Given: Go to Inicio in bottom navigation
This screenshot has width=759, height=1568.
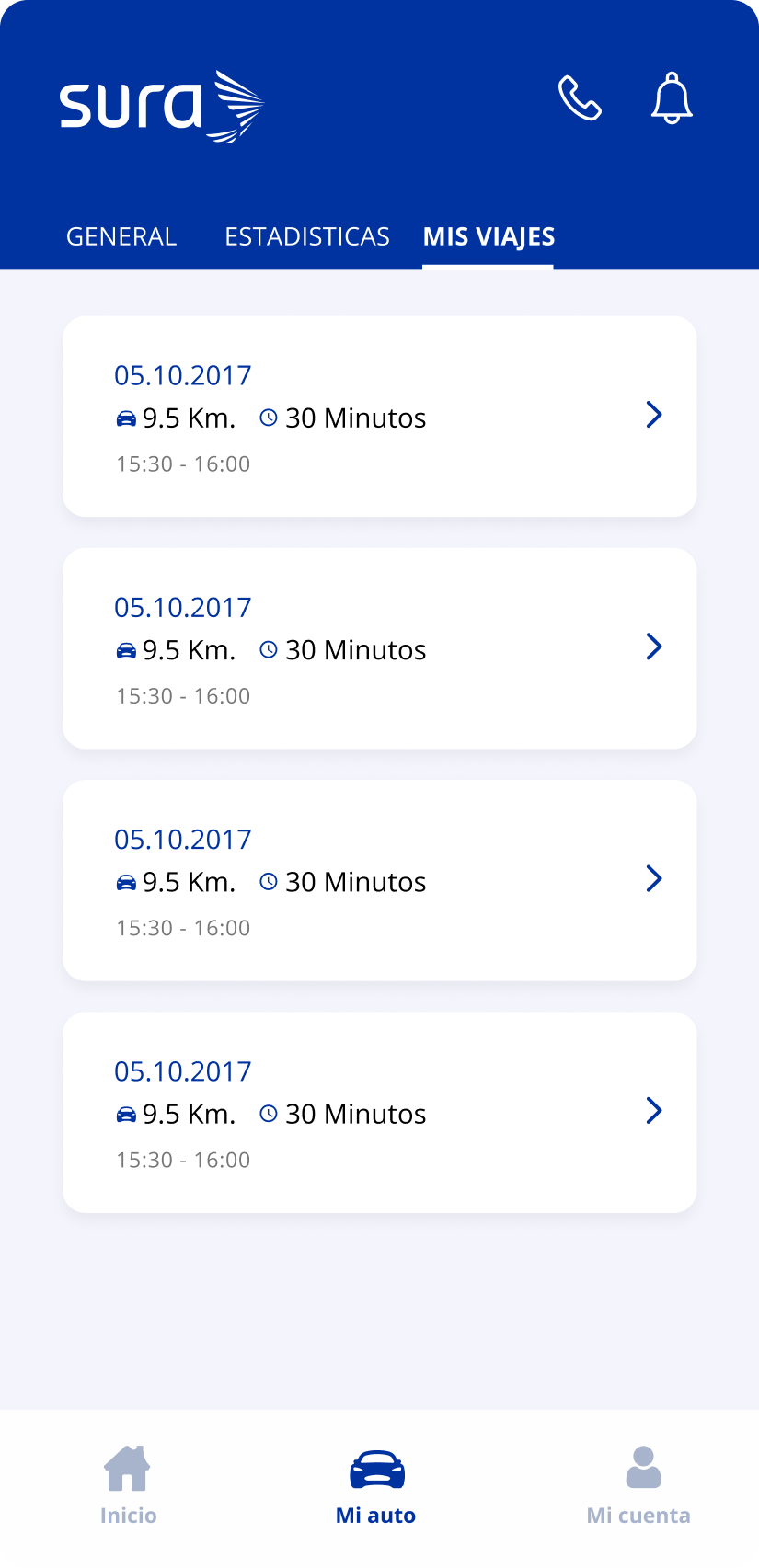Looking at the screenshot, I should click(128, 1485).
